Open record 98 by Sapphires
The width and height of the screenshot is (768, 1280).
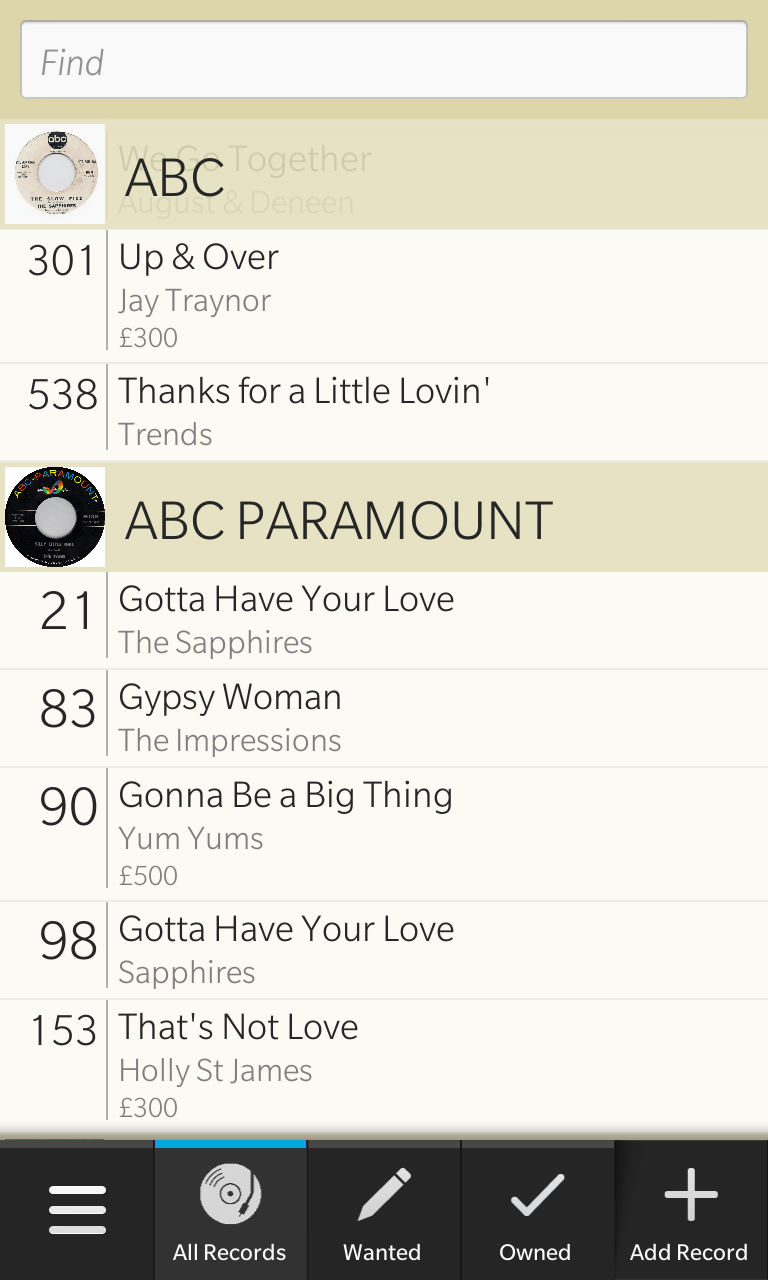tap(384, 950)
